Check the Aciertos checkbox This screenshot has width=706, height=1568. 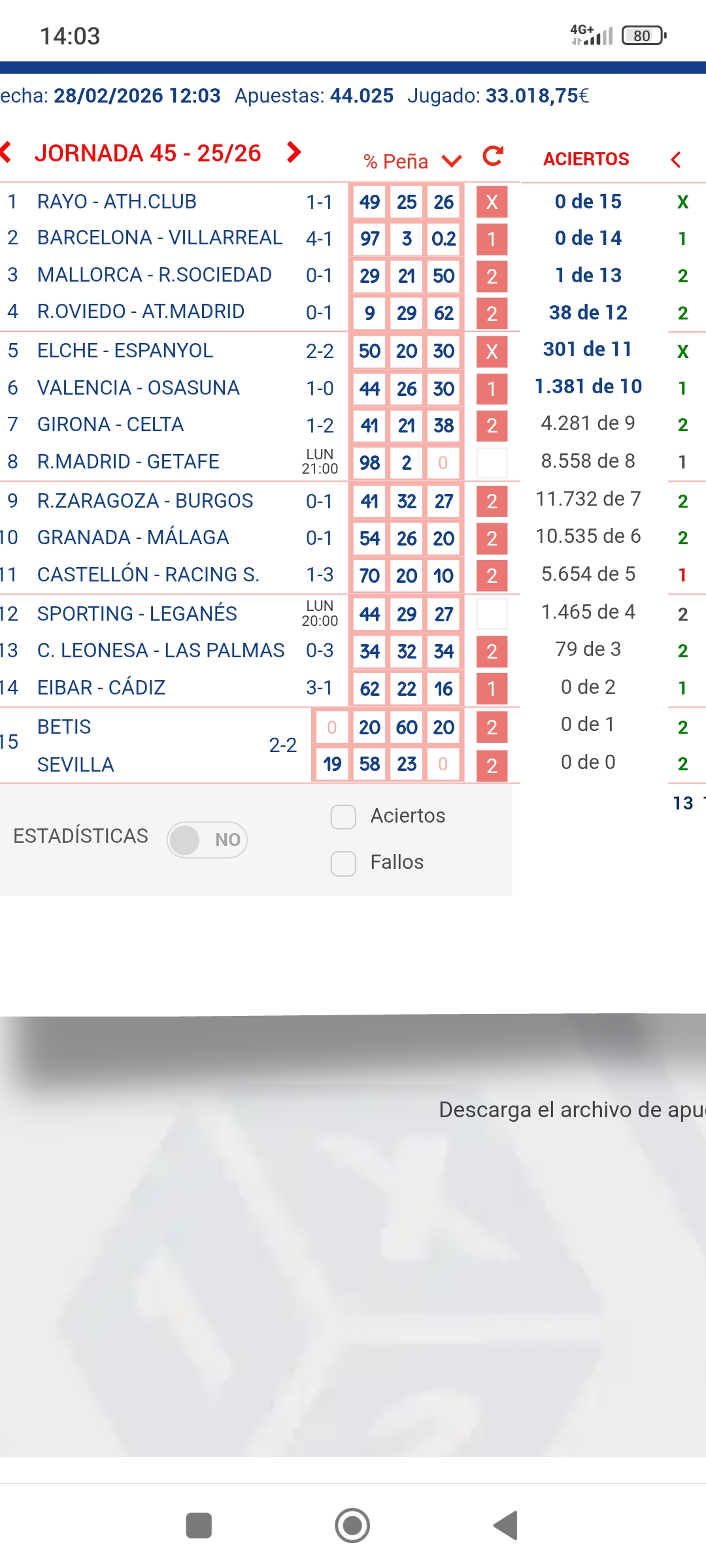tap(344, 817)
